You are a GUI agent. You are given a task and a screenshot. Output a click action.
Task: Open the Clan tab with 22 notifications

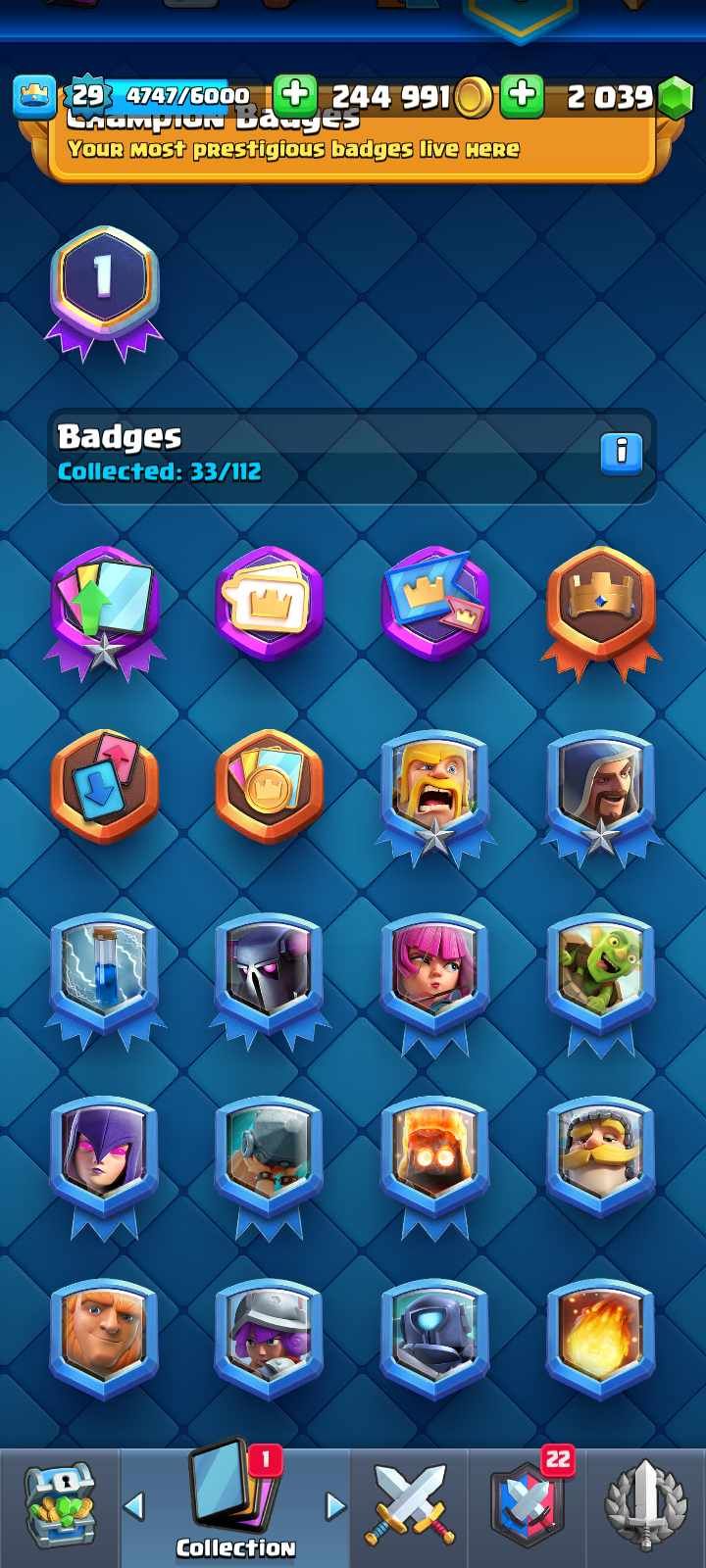point(528,1508)
